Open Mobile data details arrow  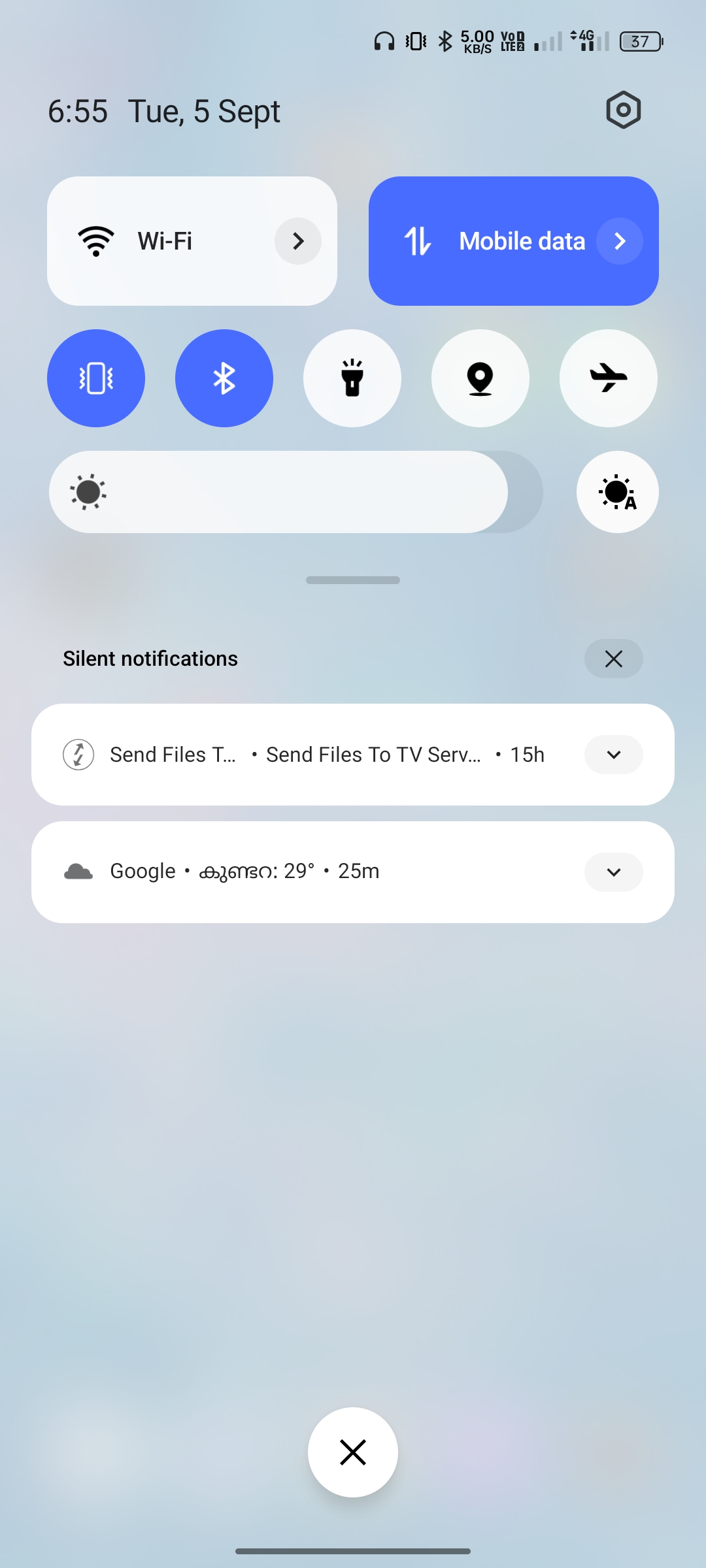620,241
